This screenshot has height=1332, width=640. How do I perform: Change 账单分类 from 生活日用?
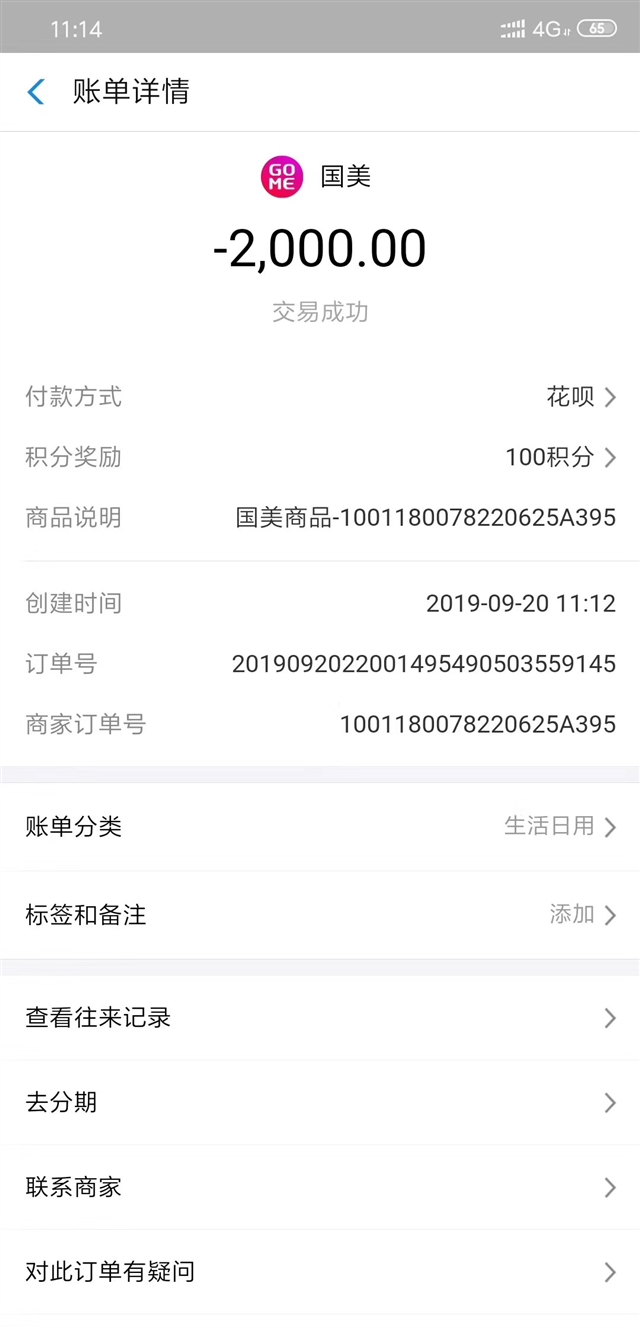320,826
